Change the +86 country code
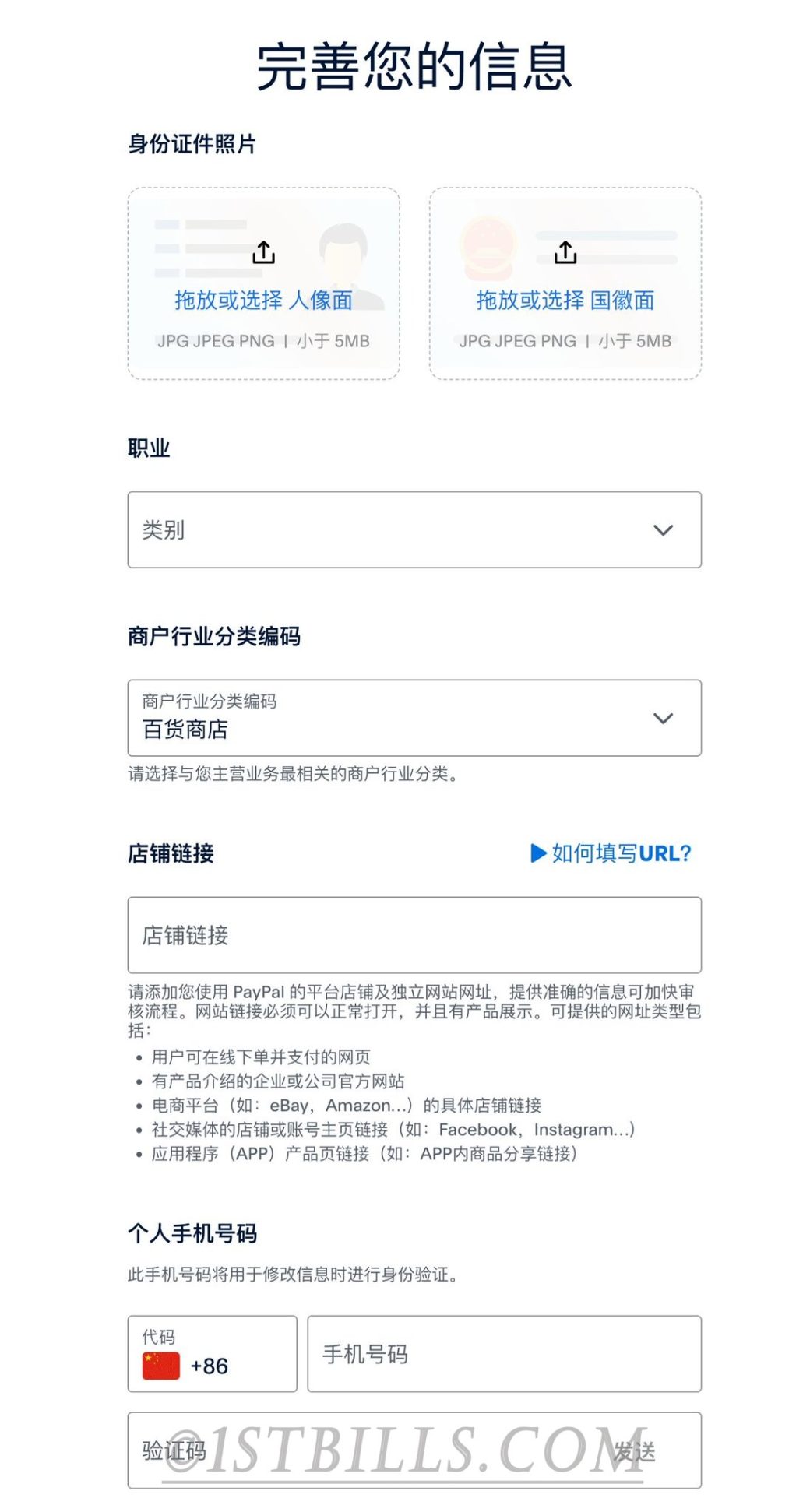 coord(212,1354)
